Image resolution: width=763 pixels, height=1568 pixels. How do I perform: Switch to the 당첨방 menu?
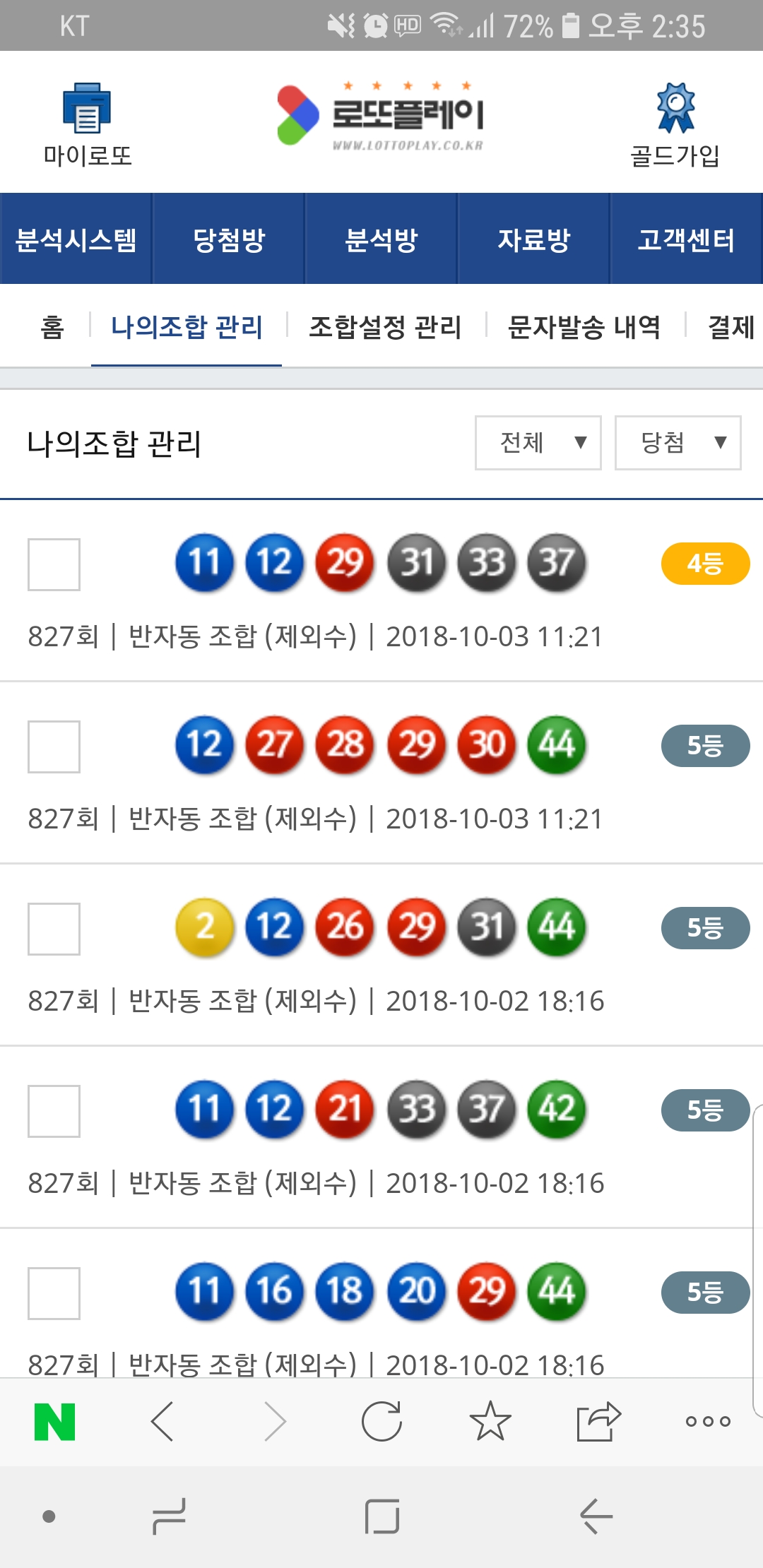click(x=229, y=239)
